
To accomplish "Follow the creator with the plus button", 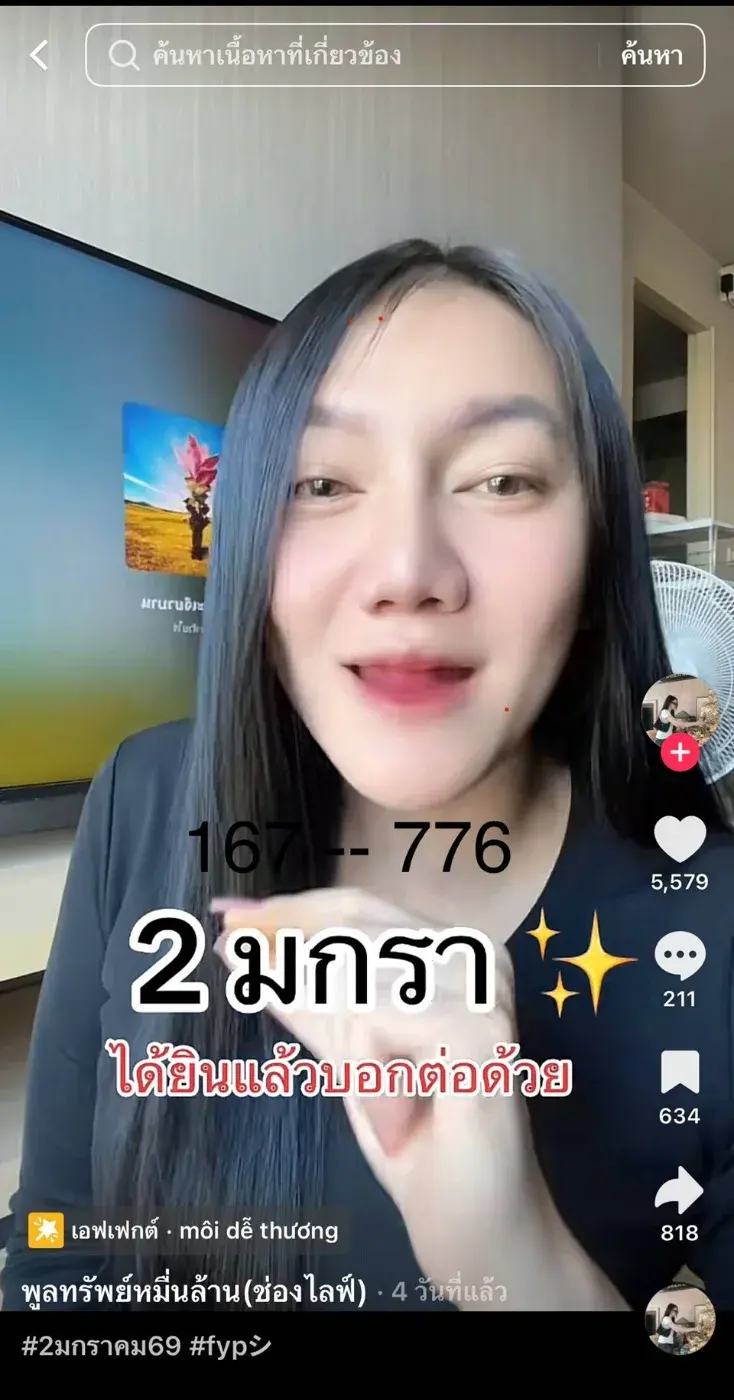I will 680,752.
